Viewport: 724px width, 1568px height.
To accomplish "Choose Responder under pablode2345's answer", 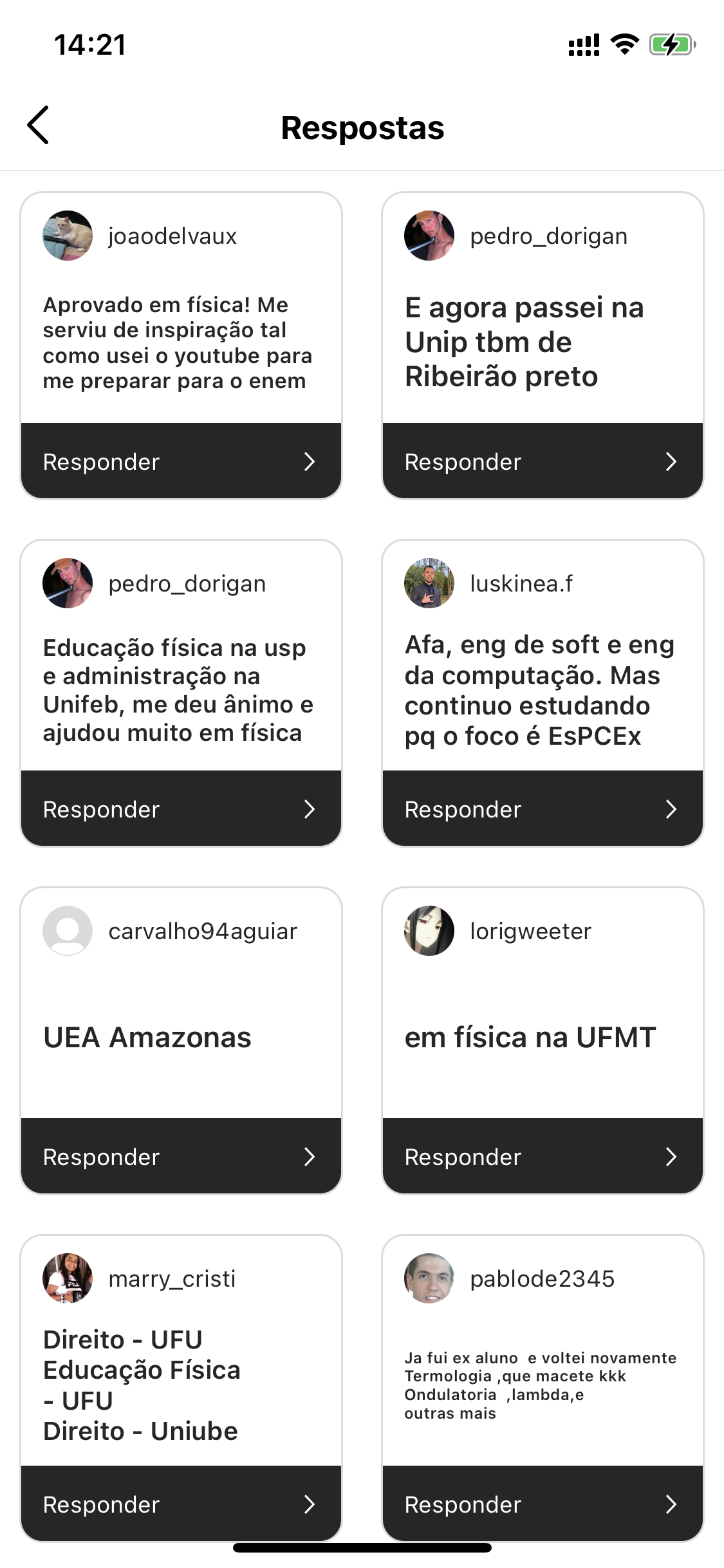I will point(543,1504).
